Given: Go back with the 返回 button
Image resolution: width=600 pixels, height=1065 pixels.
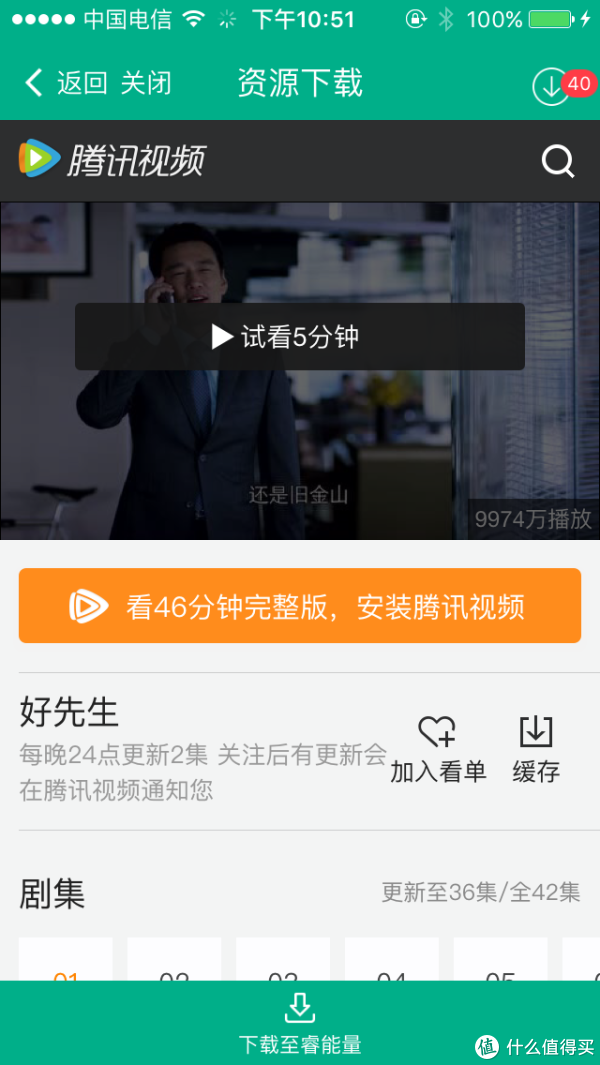Looking at the screenshot, I should click(66, 83).
